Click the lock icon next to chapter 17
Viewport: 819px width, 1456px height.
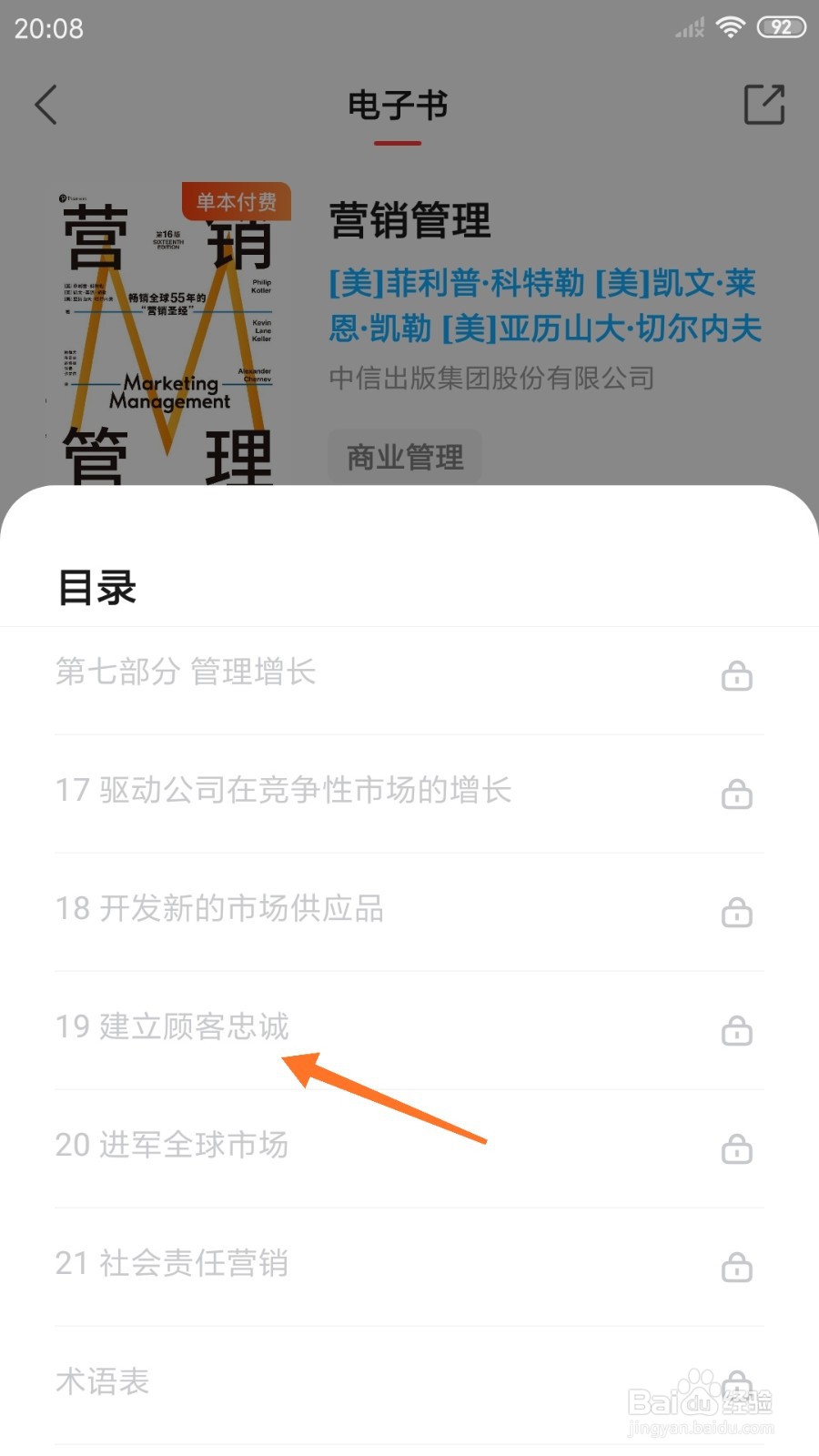click(x=737, y=794)
